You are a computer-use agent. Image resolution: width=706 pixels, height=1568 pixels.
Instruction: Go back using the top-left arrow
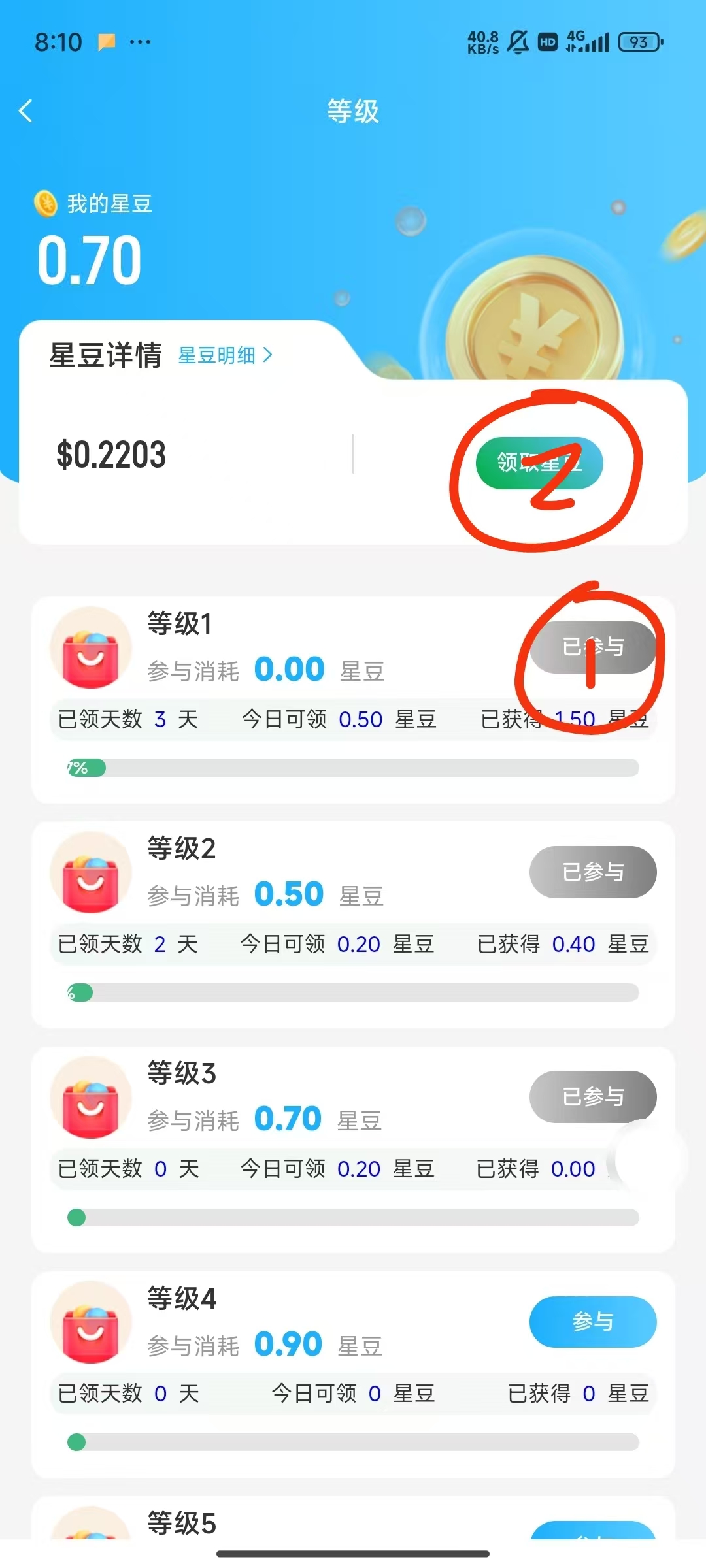coord(26,111)
